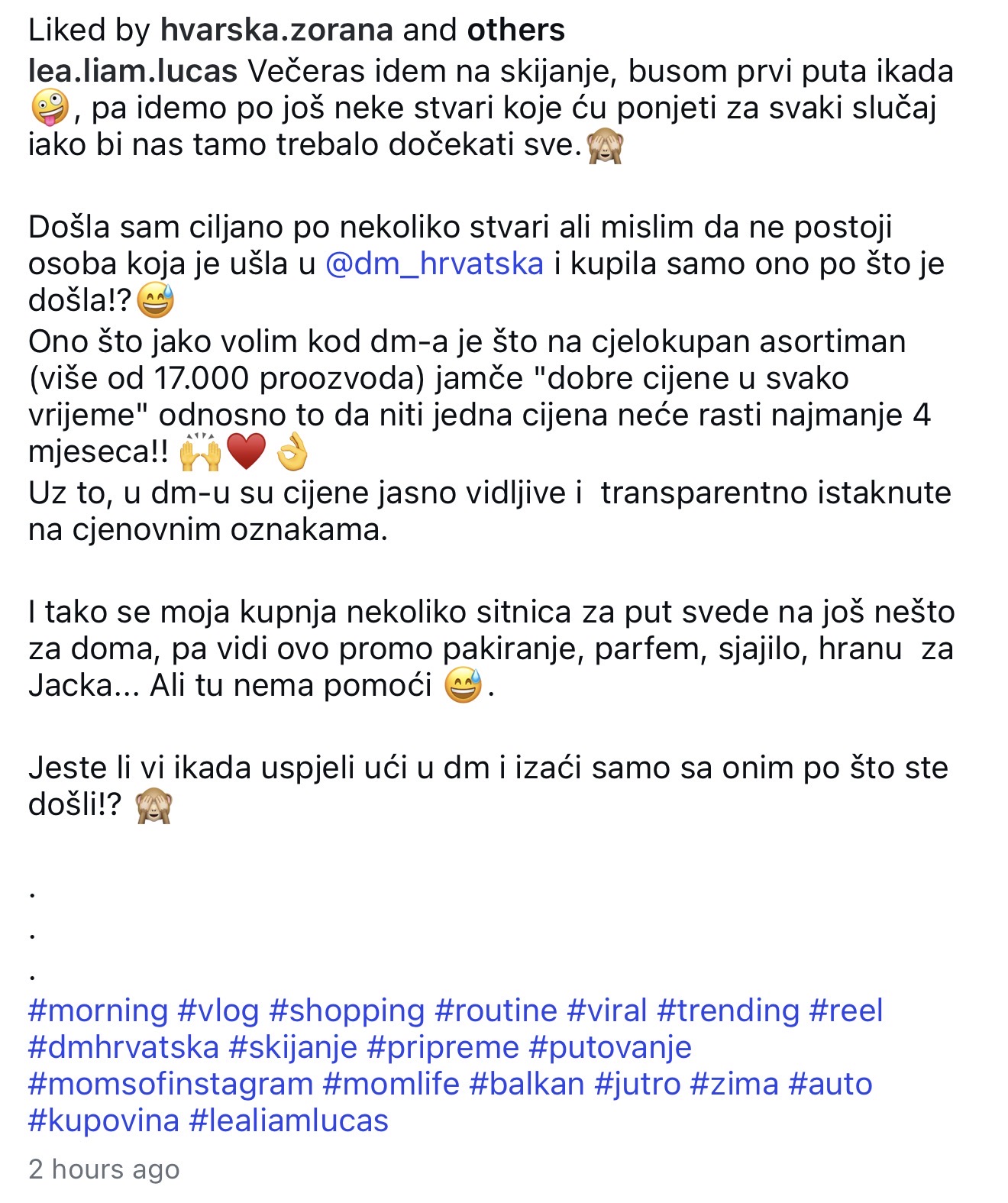The image size is (1008, 1203).
Task: Open the #morning hashtag
Action: [98, 1010]
